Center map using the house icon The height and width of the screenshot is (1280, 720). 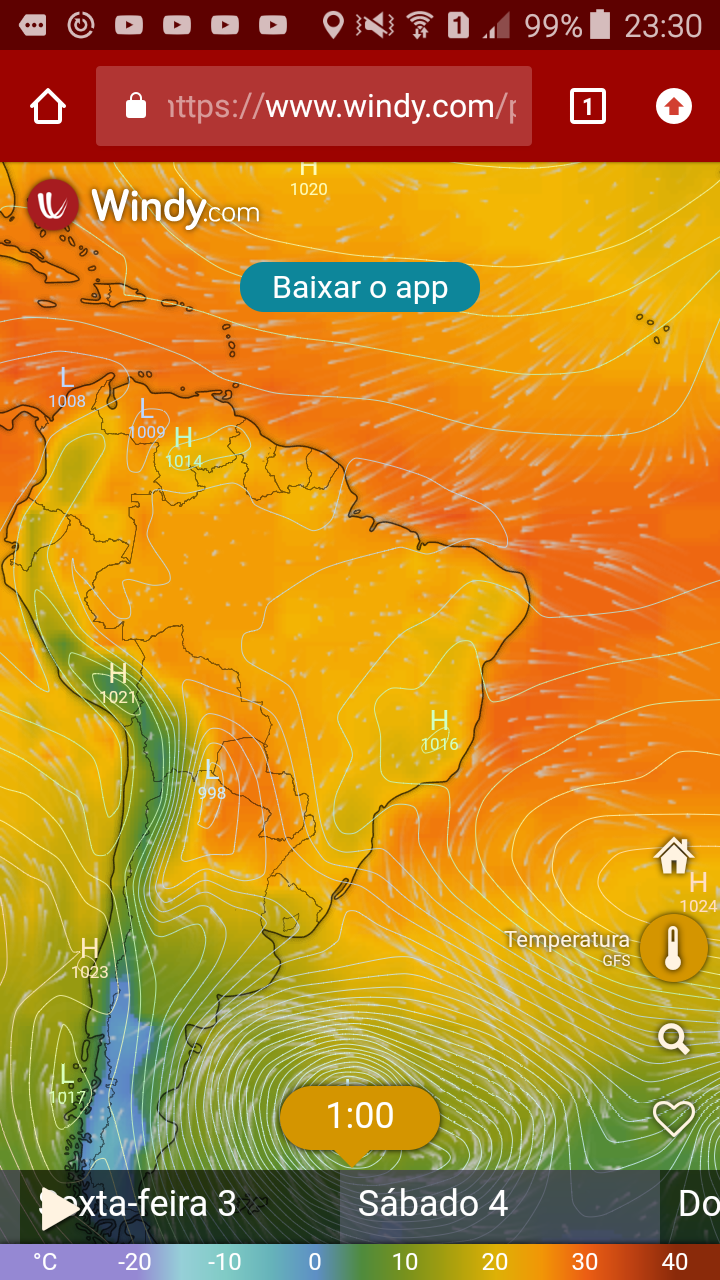coord(674,855)
